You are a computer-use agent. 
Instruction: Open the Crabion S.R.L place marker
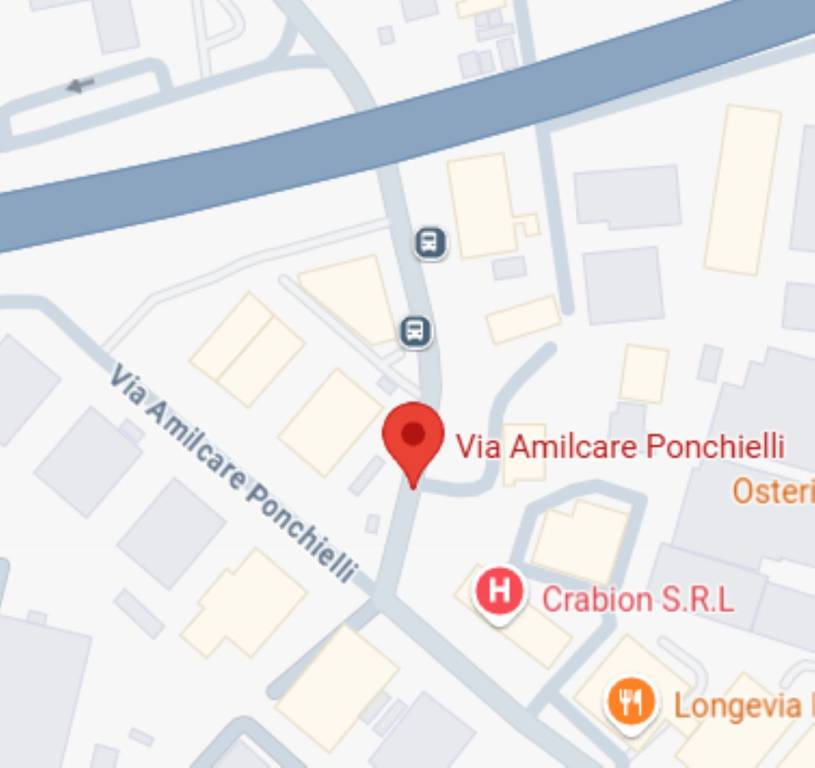point(499,592)
